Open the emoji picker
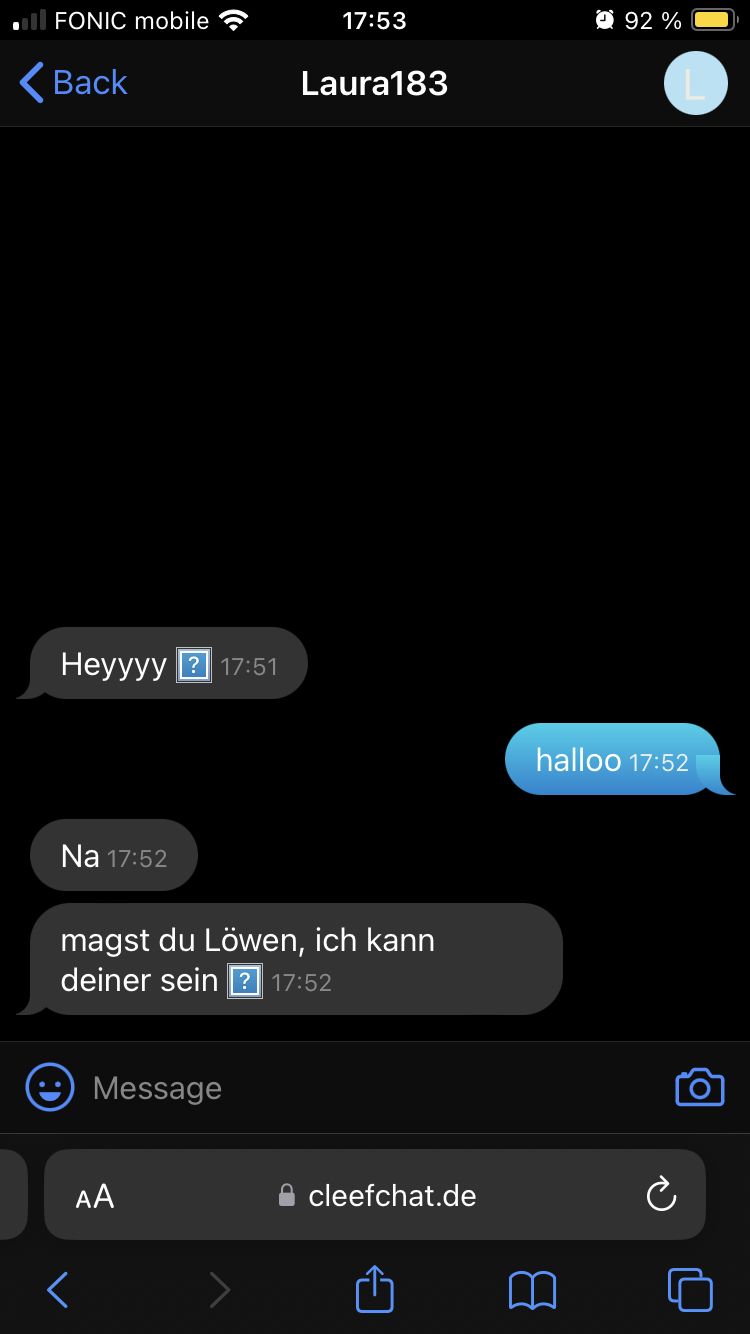The height and width of the screenshot is (1334, 750). tap(50, 1088)
